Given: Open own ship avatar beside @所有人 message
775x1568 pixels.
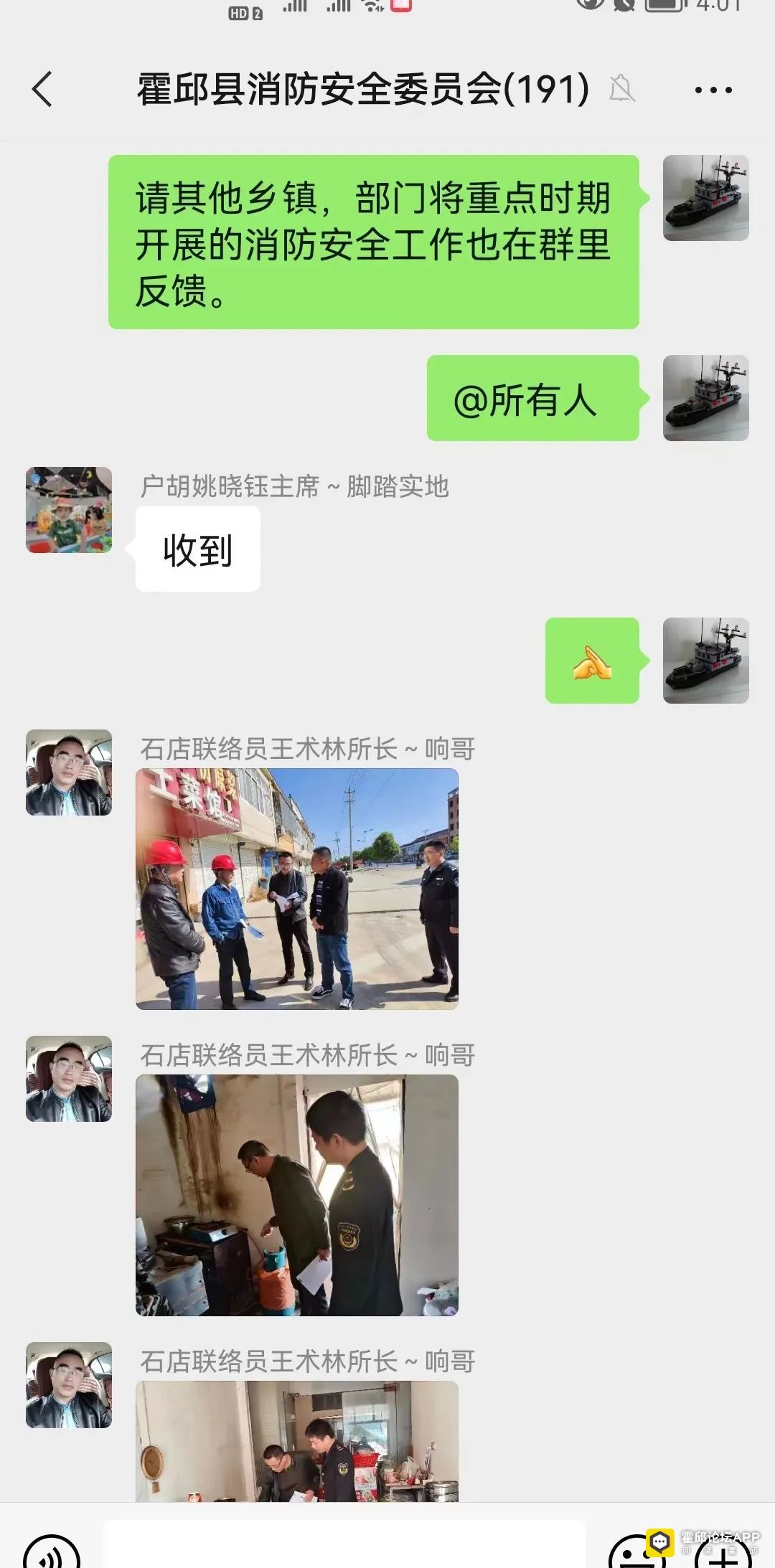Looking at the screenshot, I should coord(705,398).
